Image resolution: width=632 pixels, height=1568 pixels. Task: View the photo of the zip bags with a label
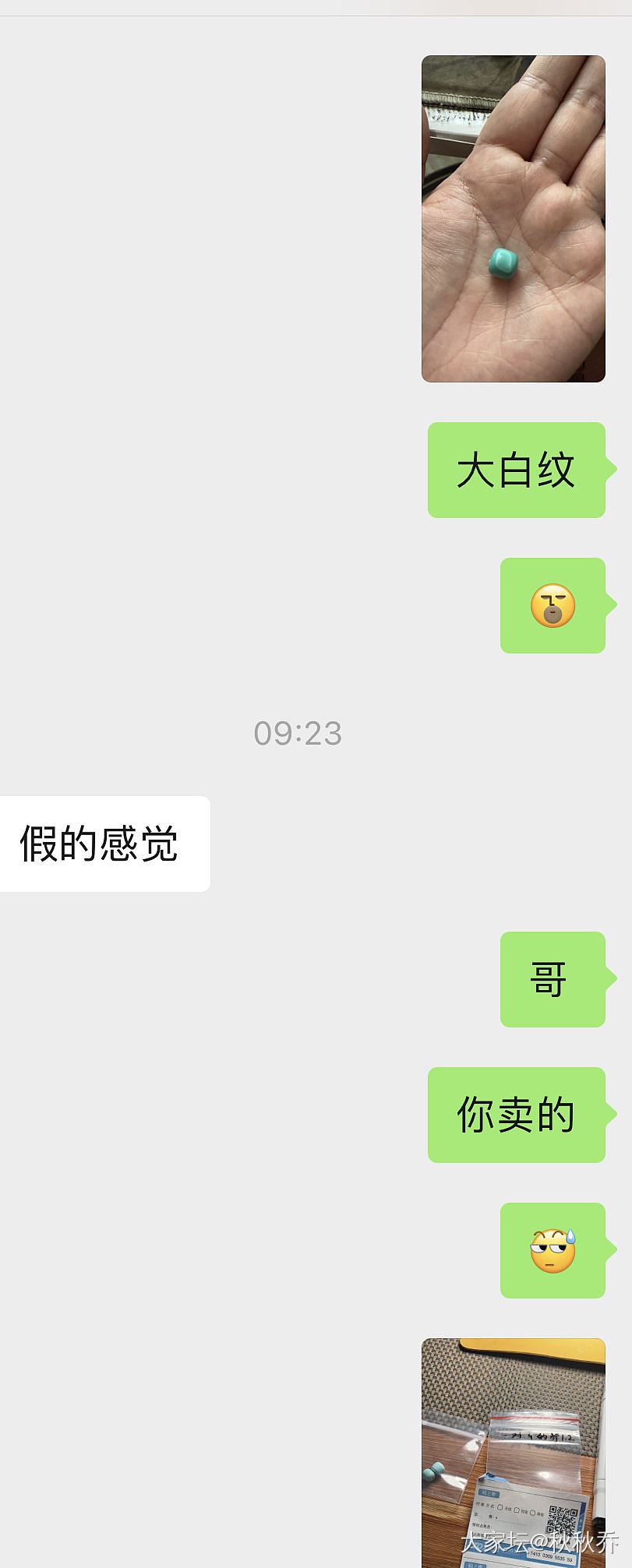coord(514,1451)
